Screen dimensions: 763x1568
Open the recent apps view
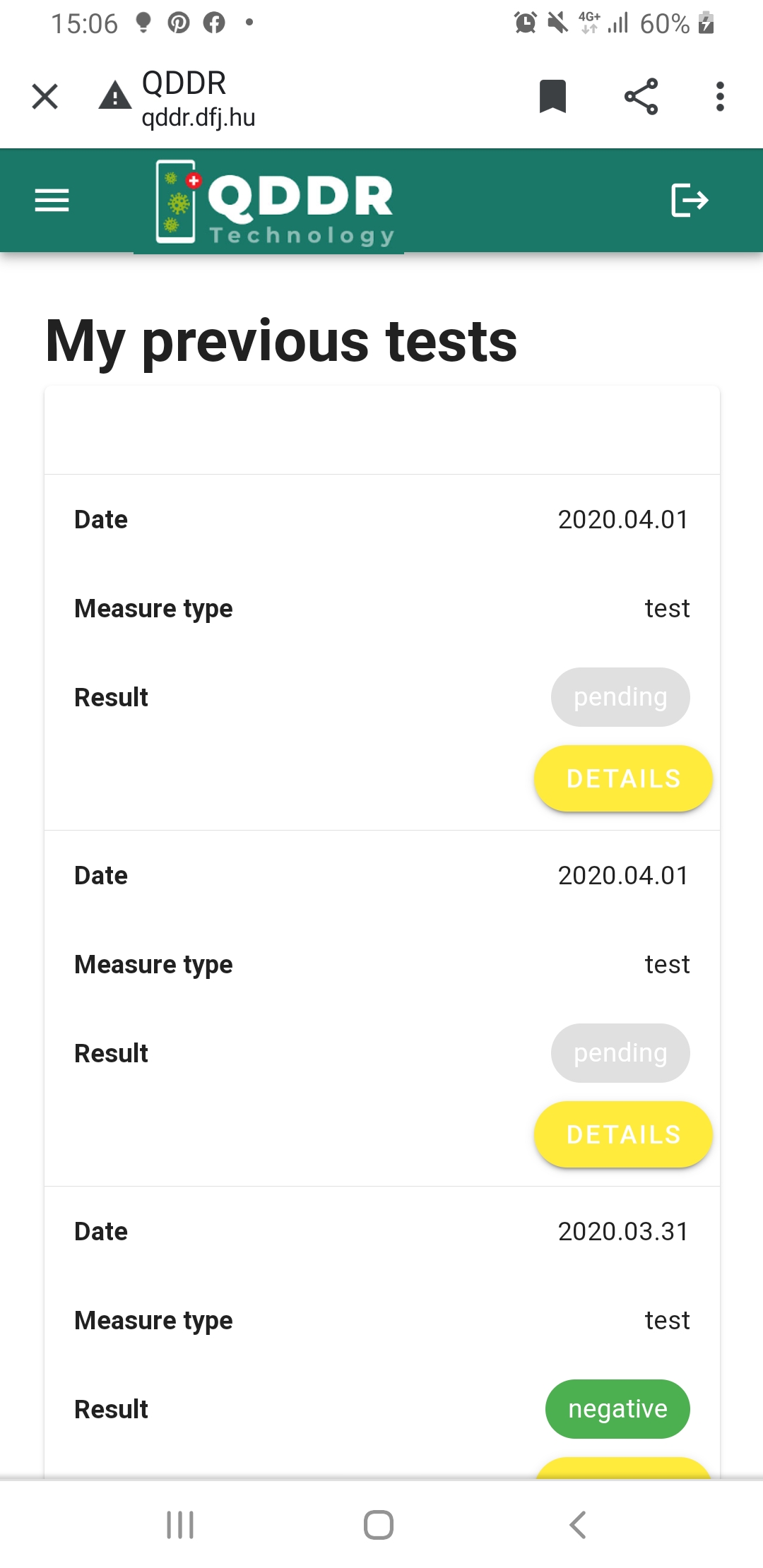(180, 1524)
